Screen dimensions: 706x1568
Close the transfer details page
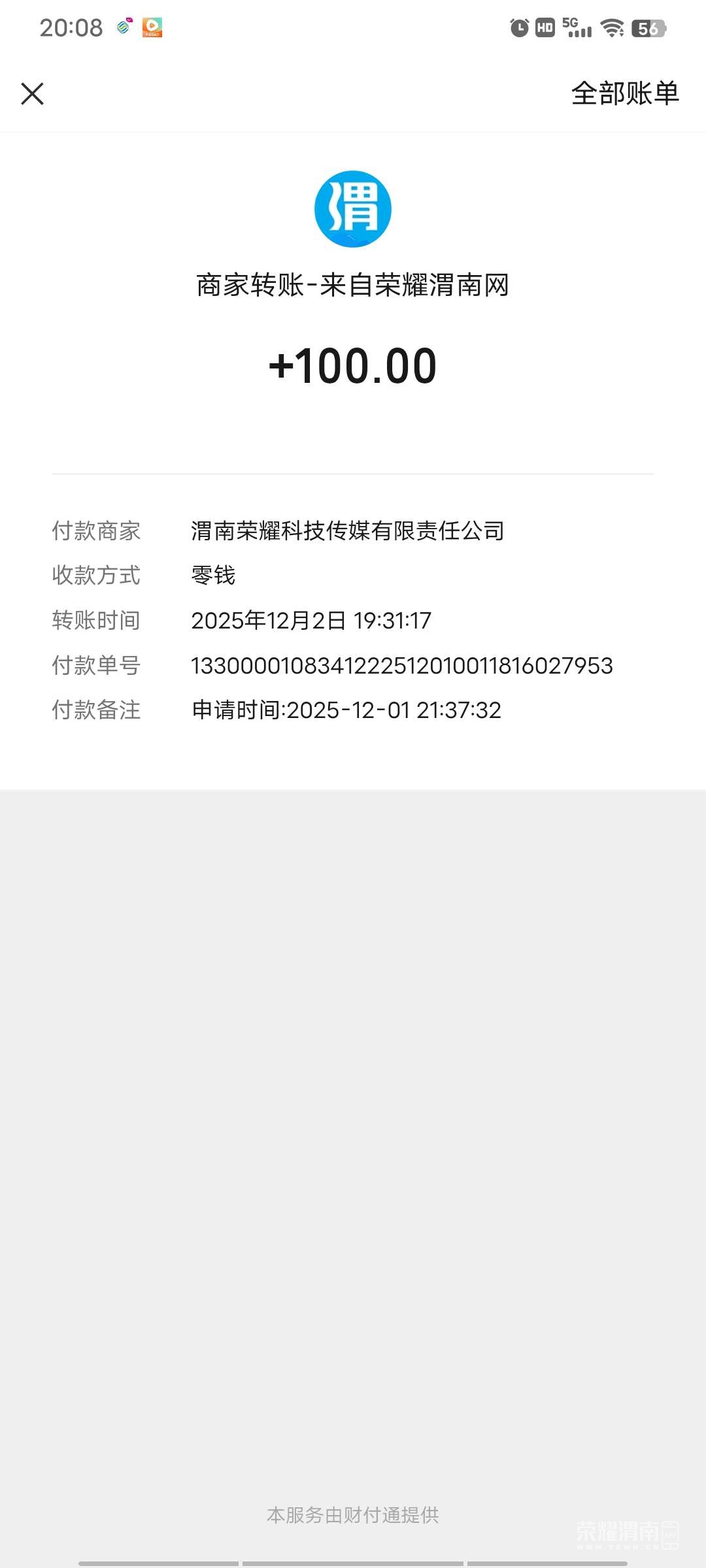pos(32,93)
